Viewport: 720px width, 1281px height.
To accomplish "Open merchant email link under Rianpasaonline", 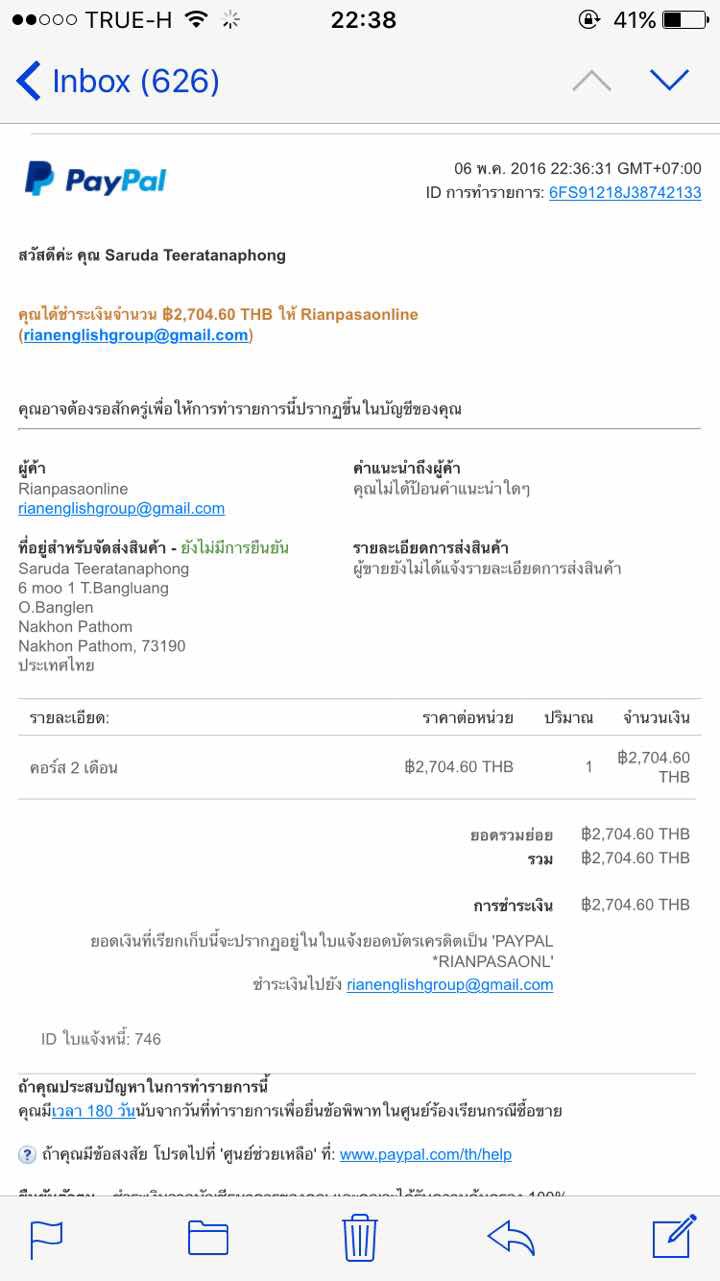I will pos(121,508).
